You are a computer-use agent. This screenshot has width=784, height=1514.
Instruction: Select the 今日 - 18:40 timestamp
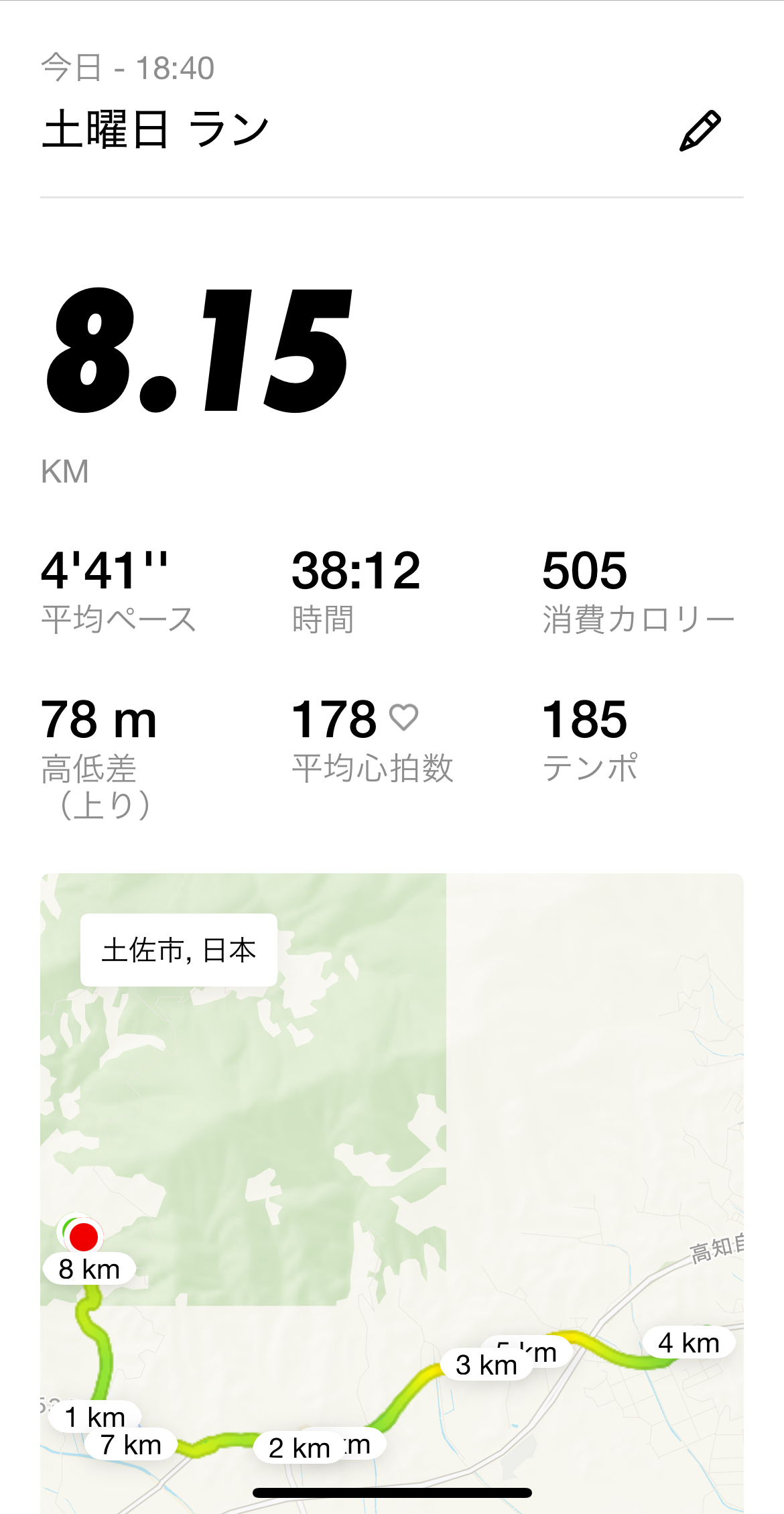126,67
